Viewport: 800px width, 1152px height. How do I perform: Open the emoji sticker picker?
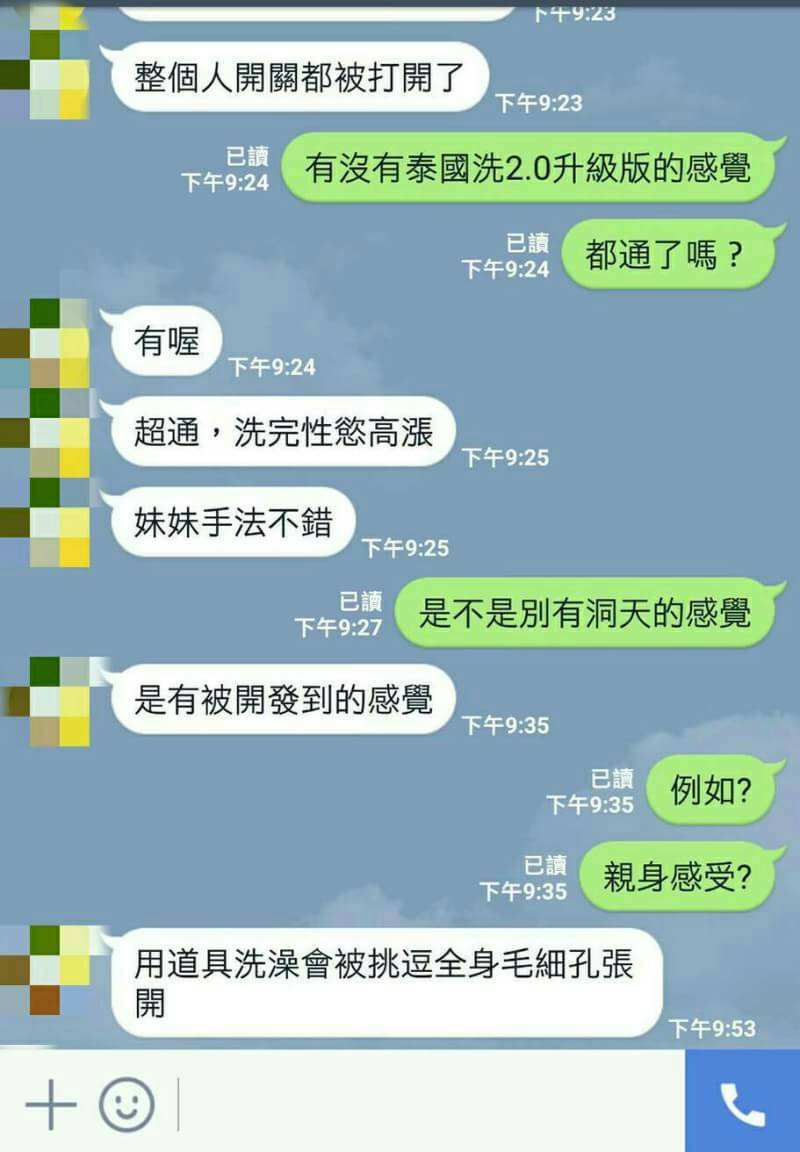[x=126, y=1104]
